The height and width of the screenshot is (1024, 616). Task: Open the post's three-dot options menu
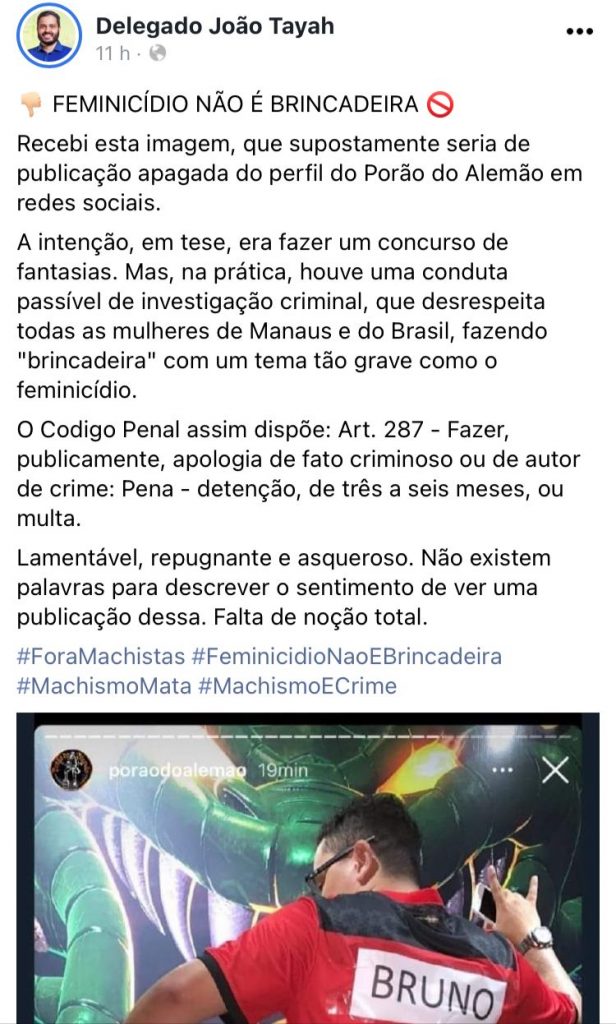[580, 31]
